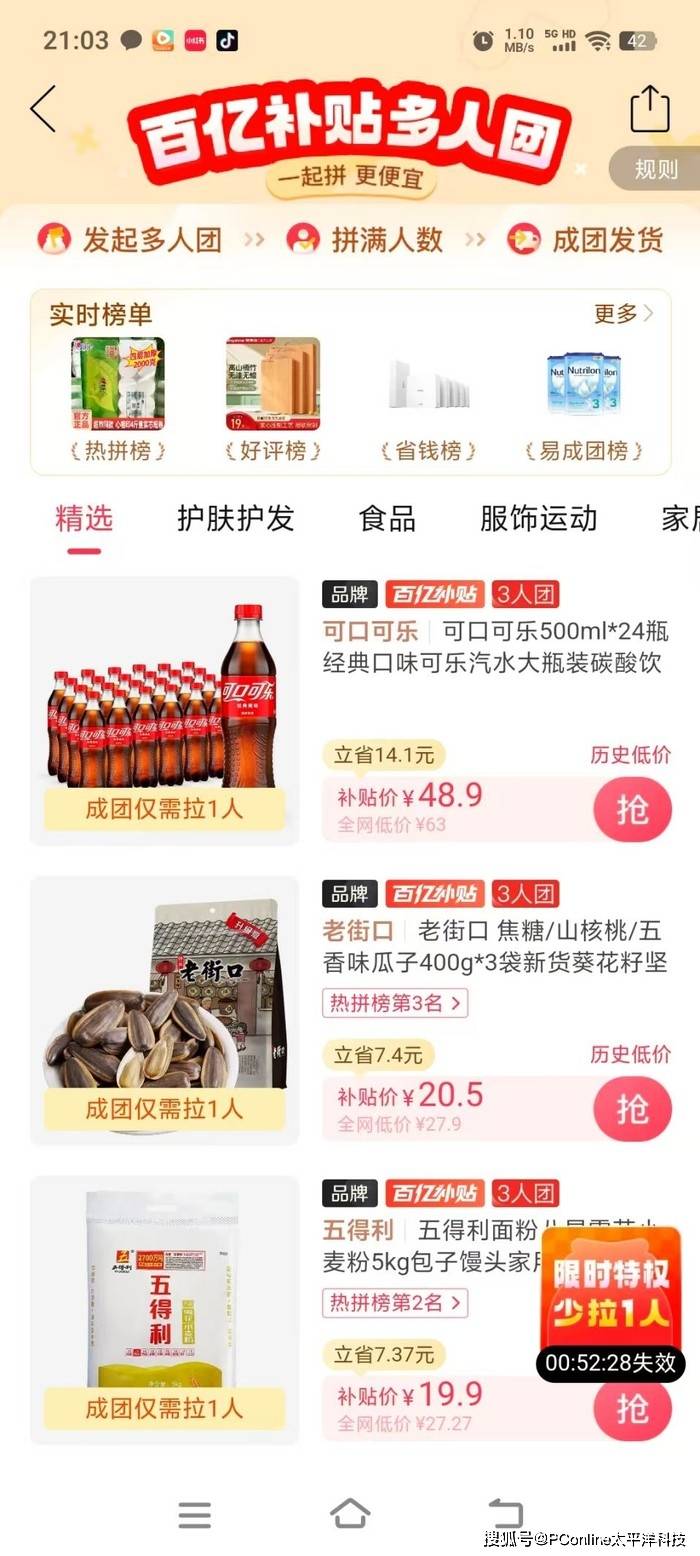This screenshot has width=700, height=1556.
Task: Open the 规则 rules button
Action: (655, 170)
